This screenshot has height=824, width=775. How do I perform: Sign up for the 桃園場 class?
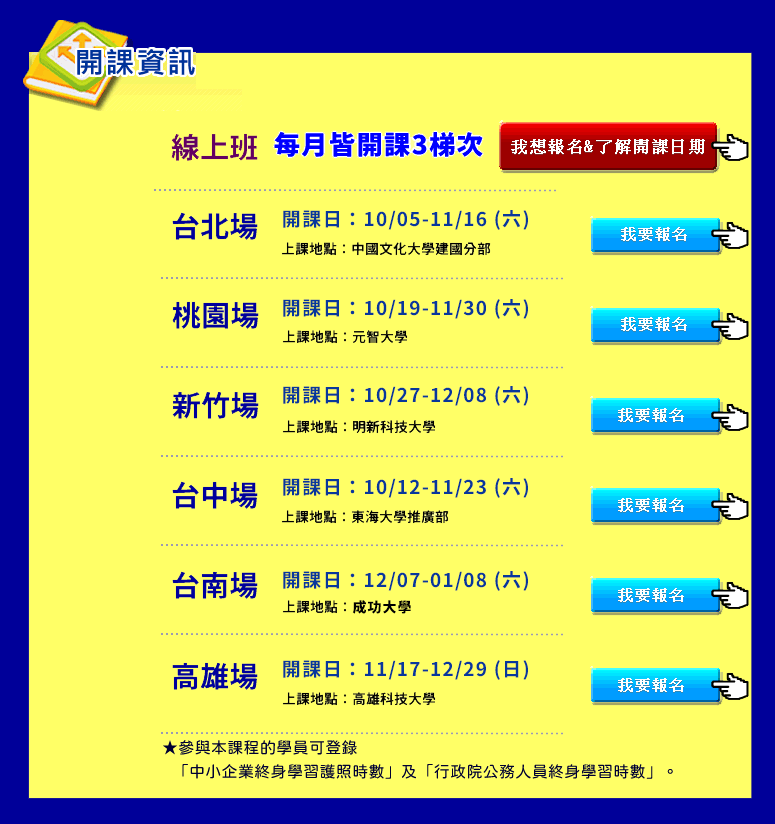655,325
